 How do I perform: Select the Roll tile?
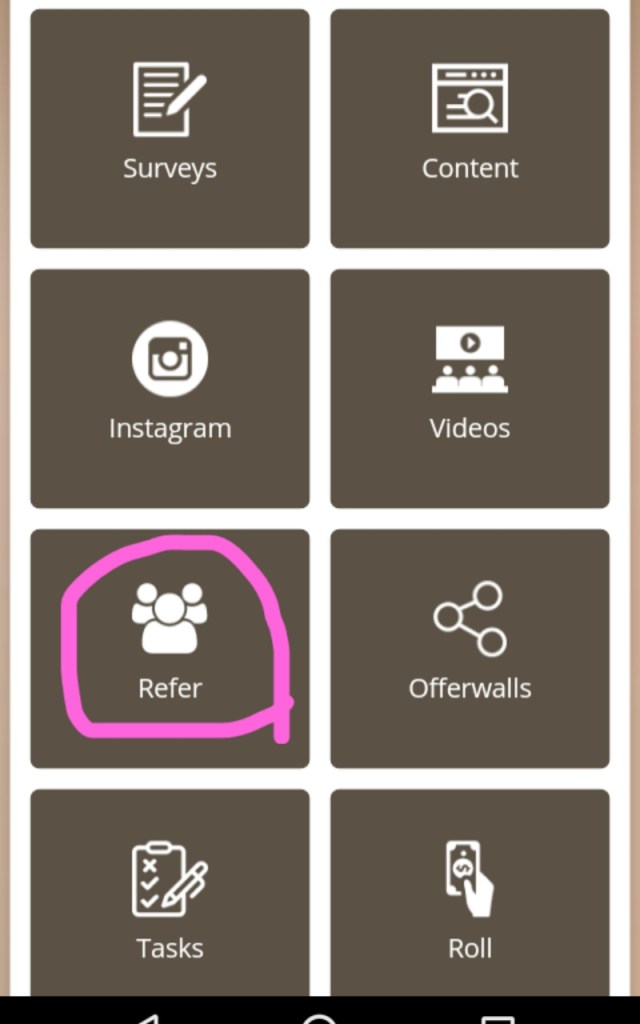(x=470, y=895)
